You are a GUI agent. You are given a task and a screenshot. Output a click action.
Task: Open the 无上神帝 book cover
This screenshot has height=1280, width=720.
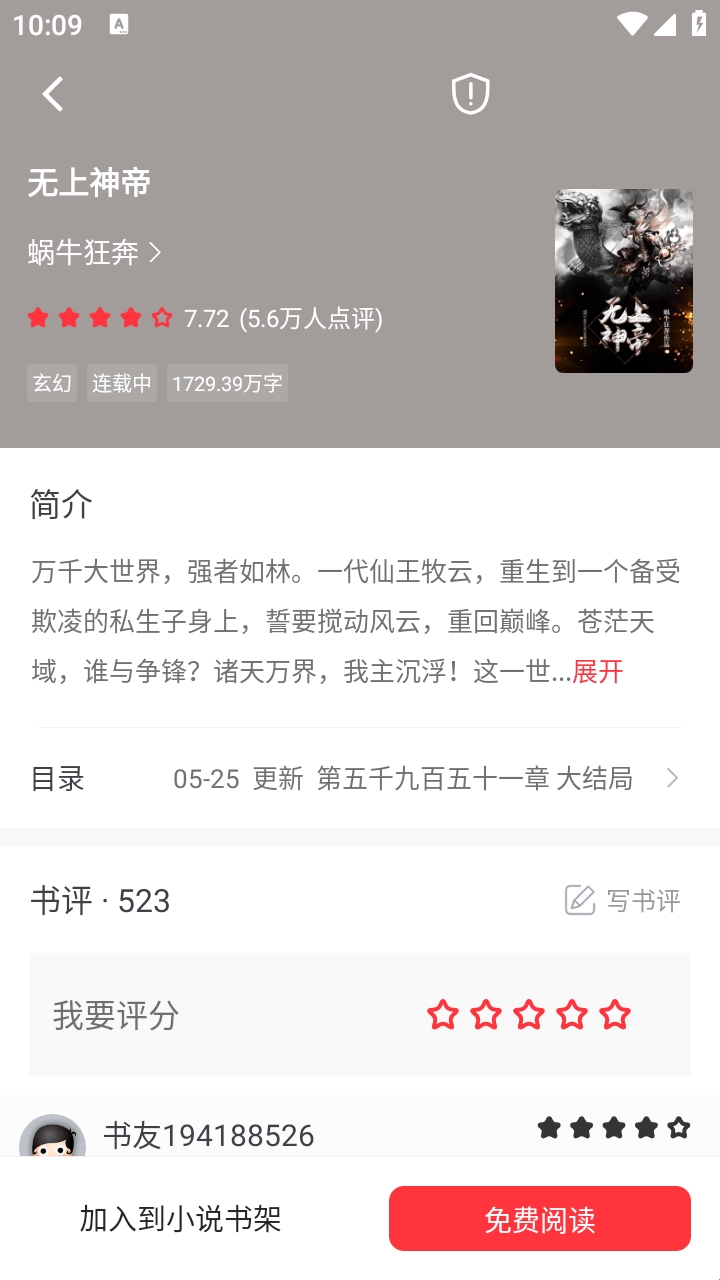click(x=623, y=281)
